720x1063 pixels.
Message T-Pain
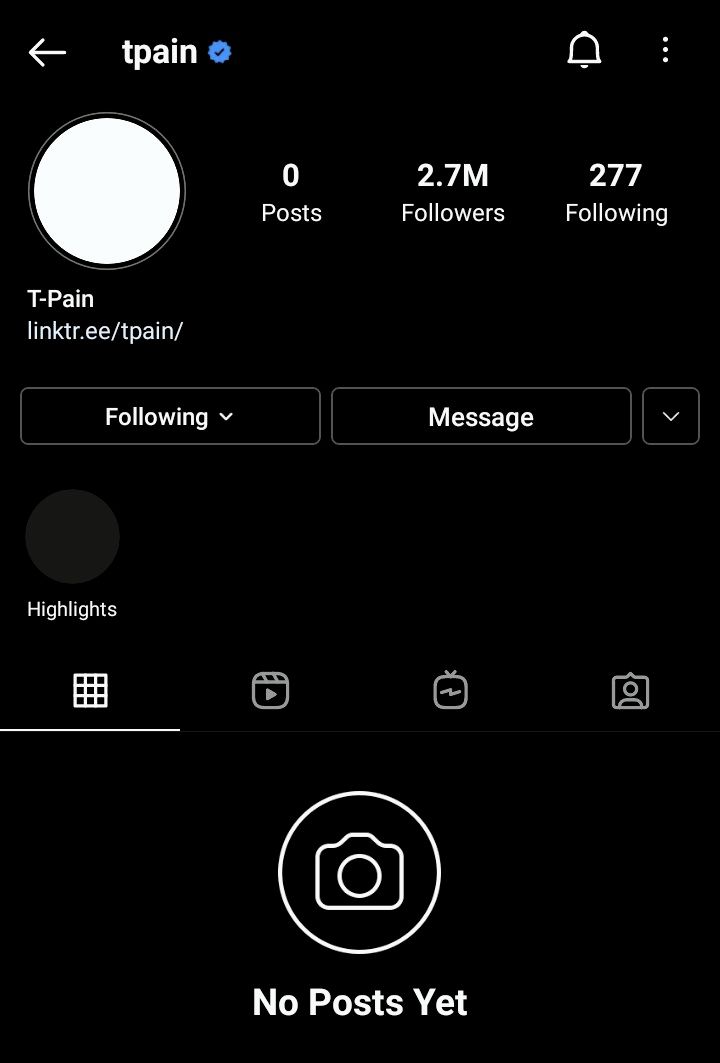pyautogui.click(x=481, y=416)
